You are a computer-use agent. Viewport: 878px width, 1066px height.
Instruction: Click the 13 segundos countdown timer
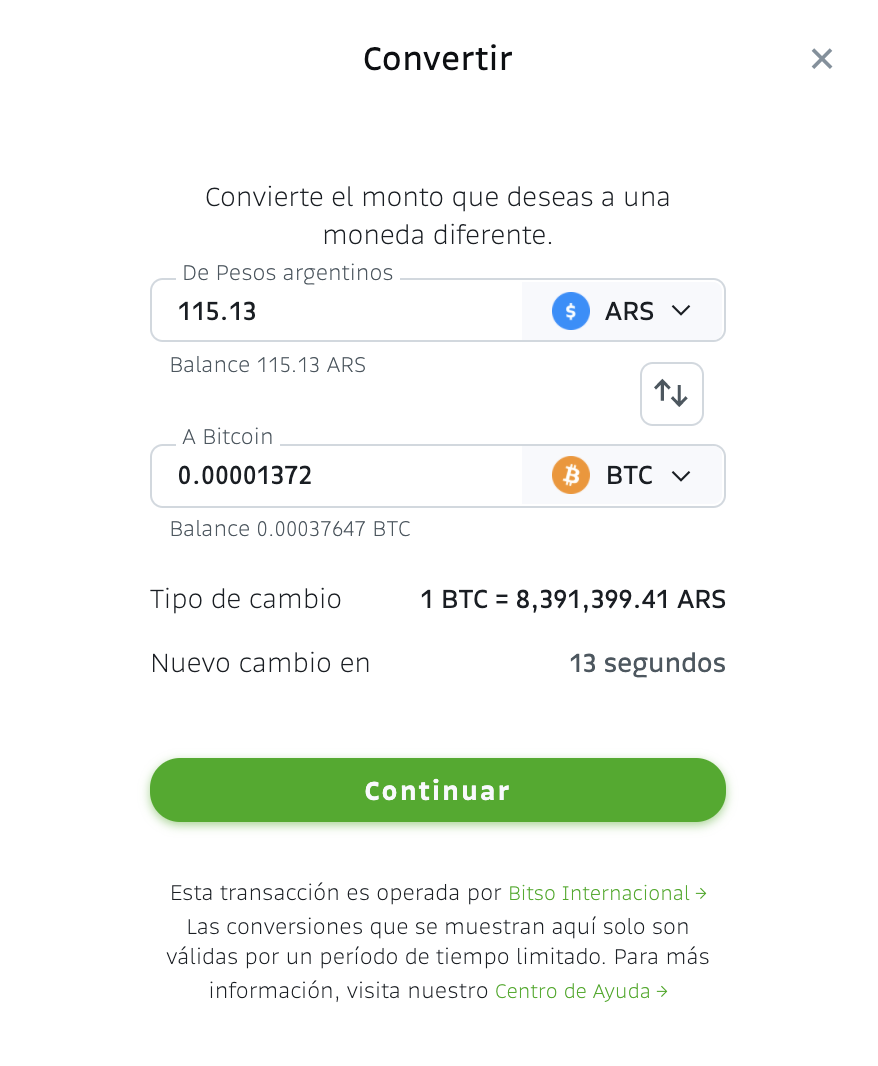coord(647,663)
